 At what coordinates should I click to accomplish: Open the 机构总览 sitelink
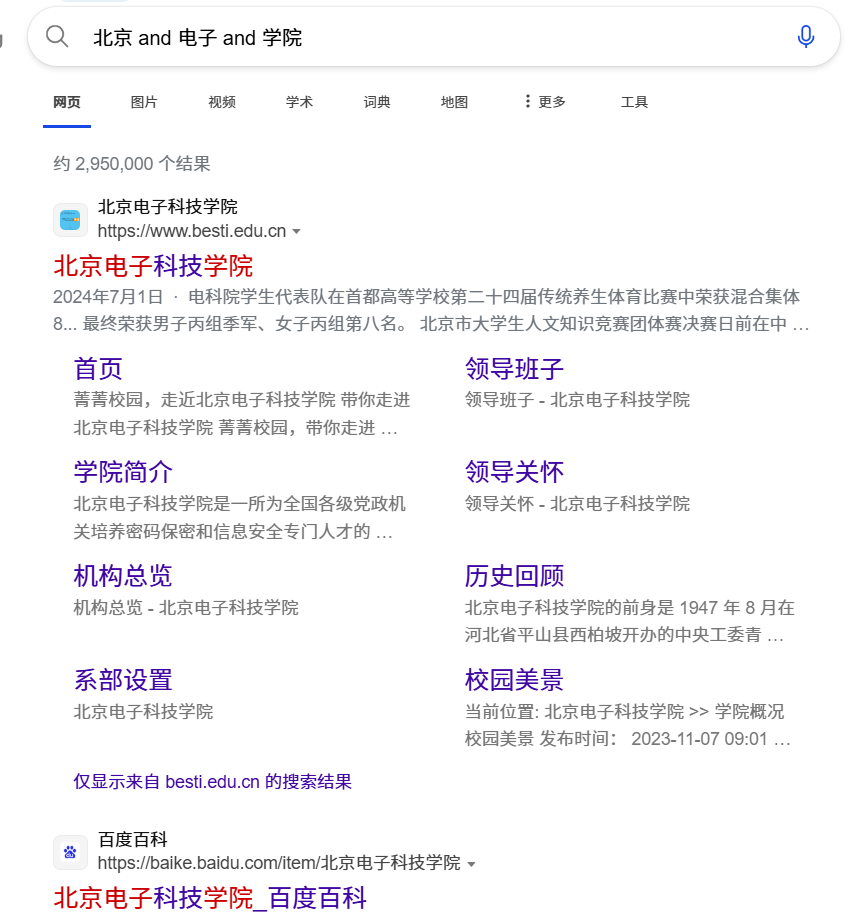coord(123,575)
